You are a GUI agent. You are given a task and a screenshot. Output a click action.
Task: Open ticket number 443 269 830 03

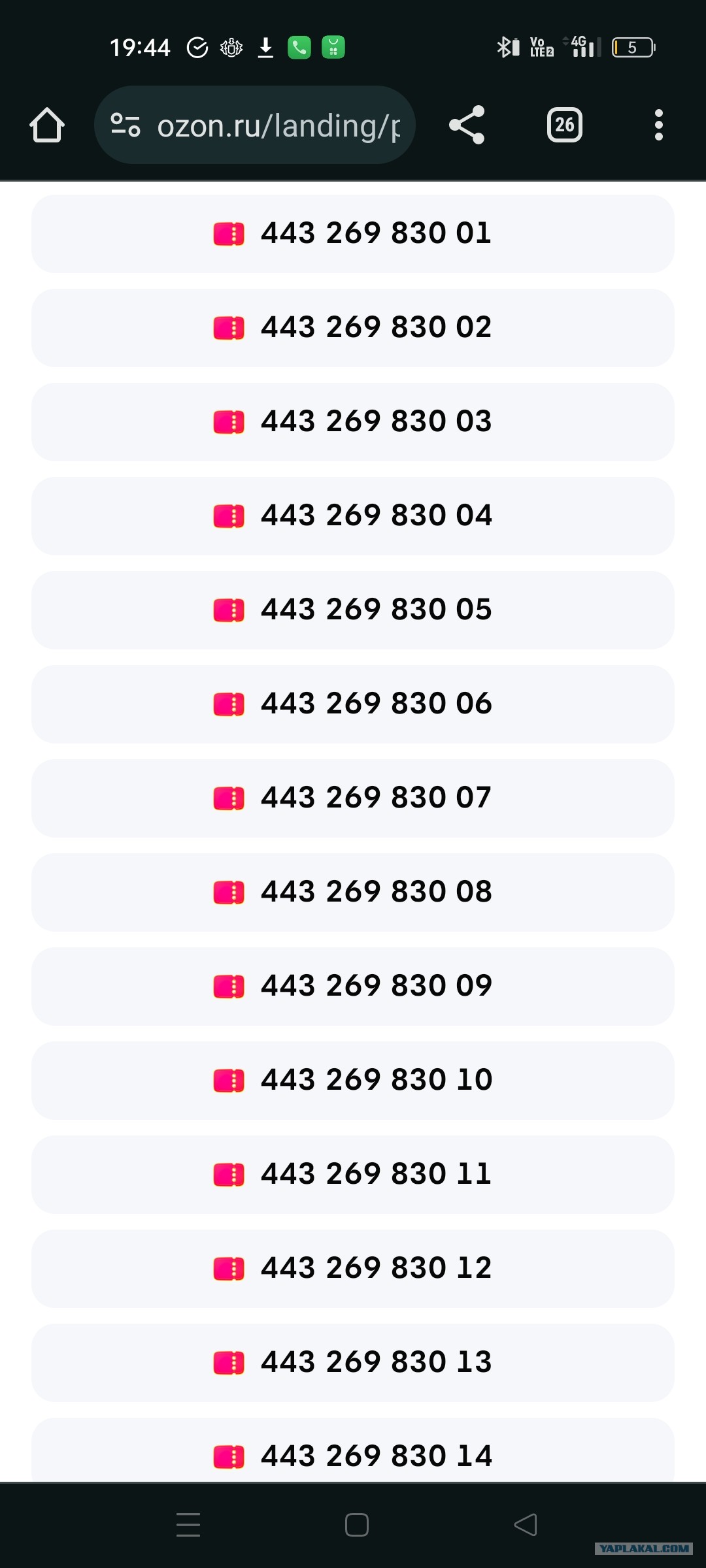pyautogui.click(x=353, y=422)
